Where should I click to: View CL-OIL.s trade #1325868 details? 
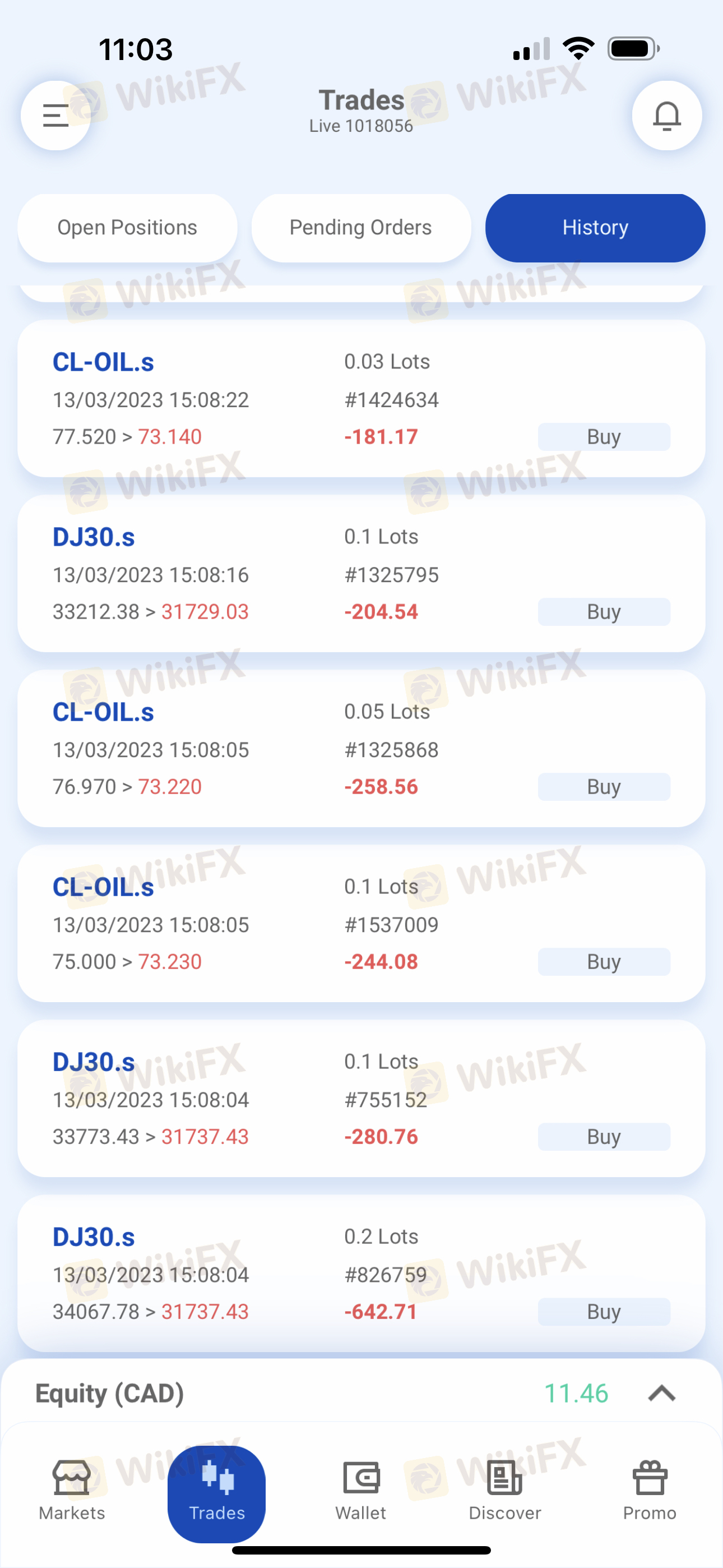[361, 749]
